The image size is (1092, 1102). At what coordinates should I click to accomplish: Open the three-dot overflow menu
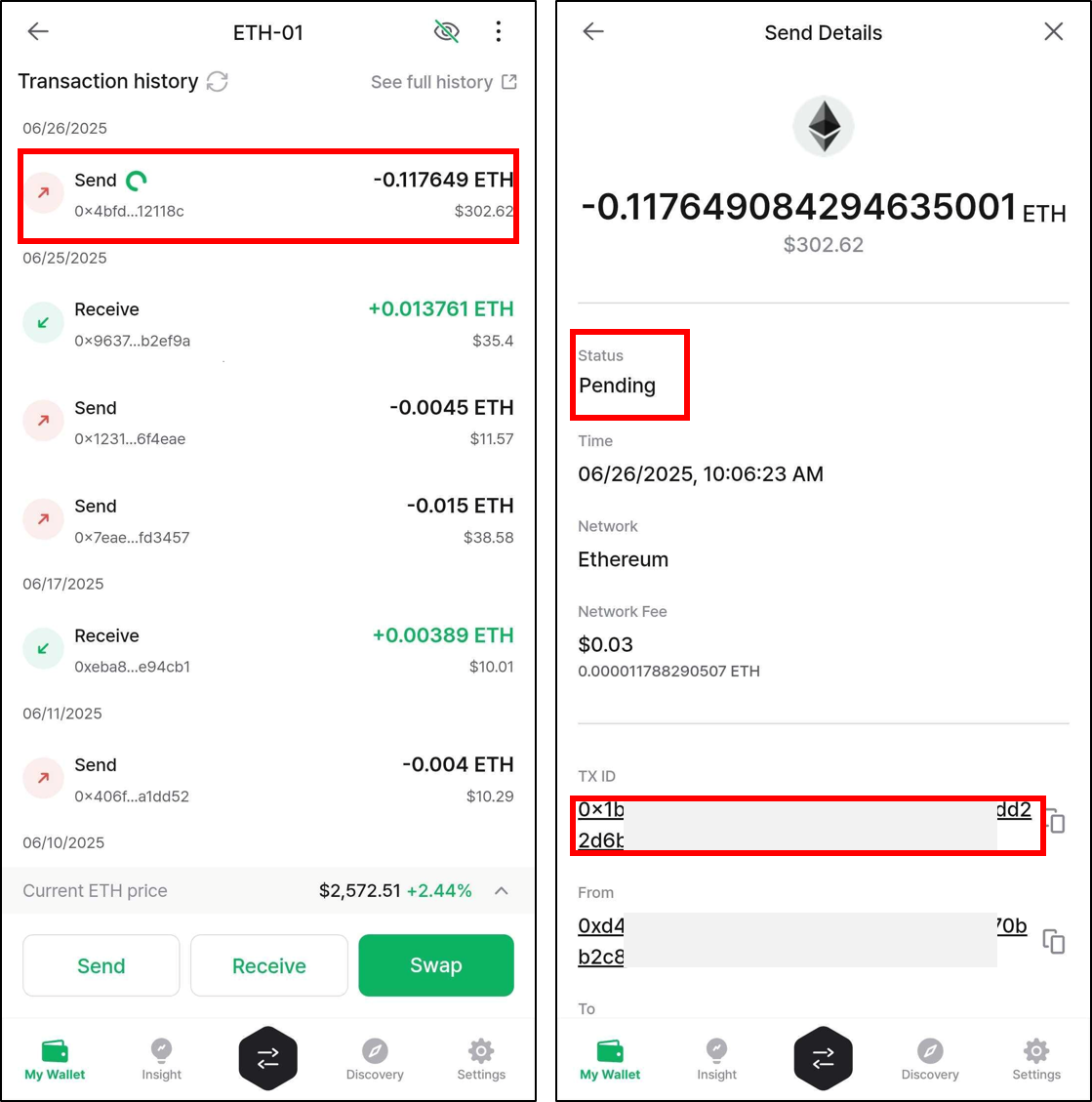click(499, 32)
